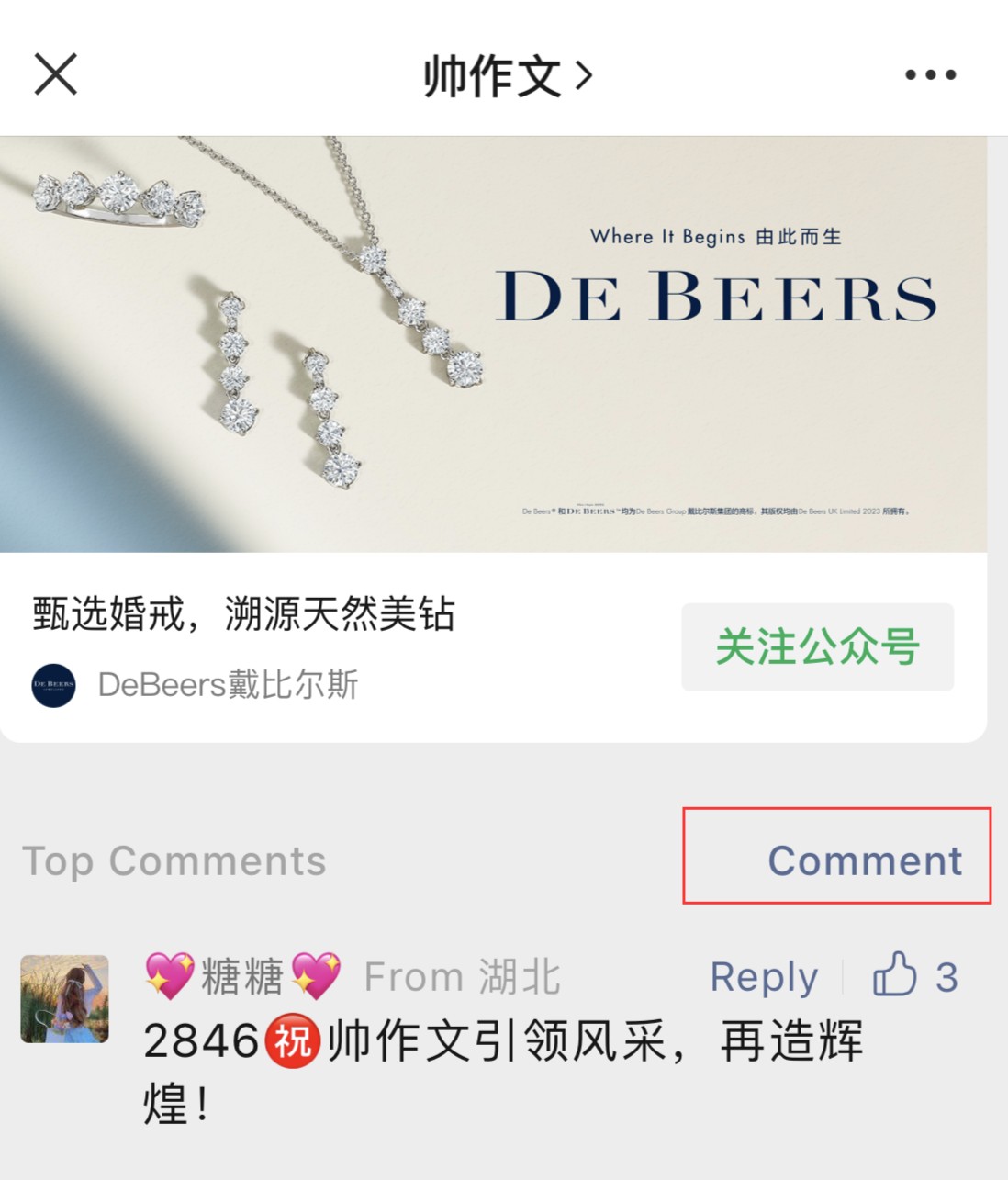Image resolution: width=1008 pixels, height=1180 pixels.
Task: Reply to 糖糖's comment
Action: [764, 977]
